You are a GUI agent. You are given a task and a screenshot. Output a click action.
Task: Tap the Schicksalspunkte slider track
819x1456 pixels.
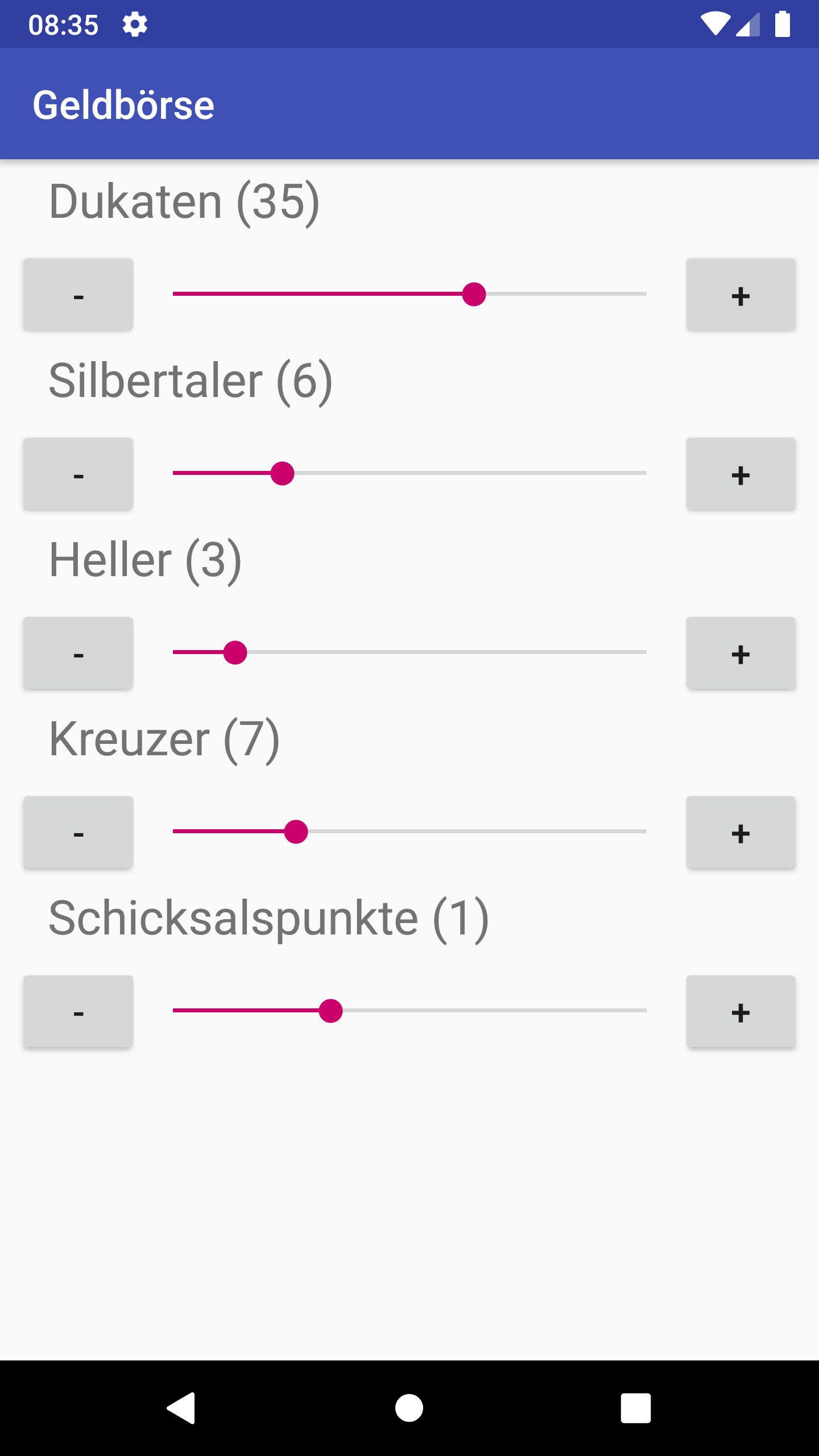[409, 1011]
